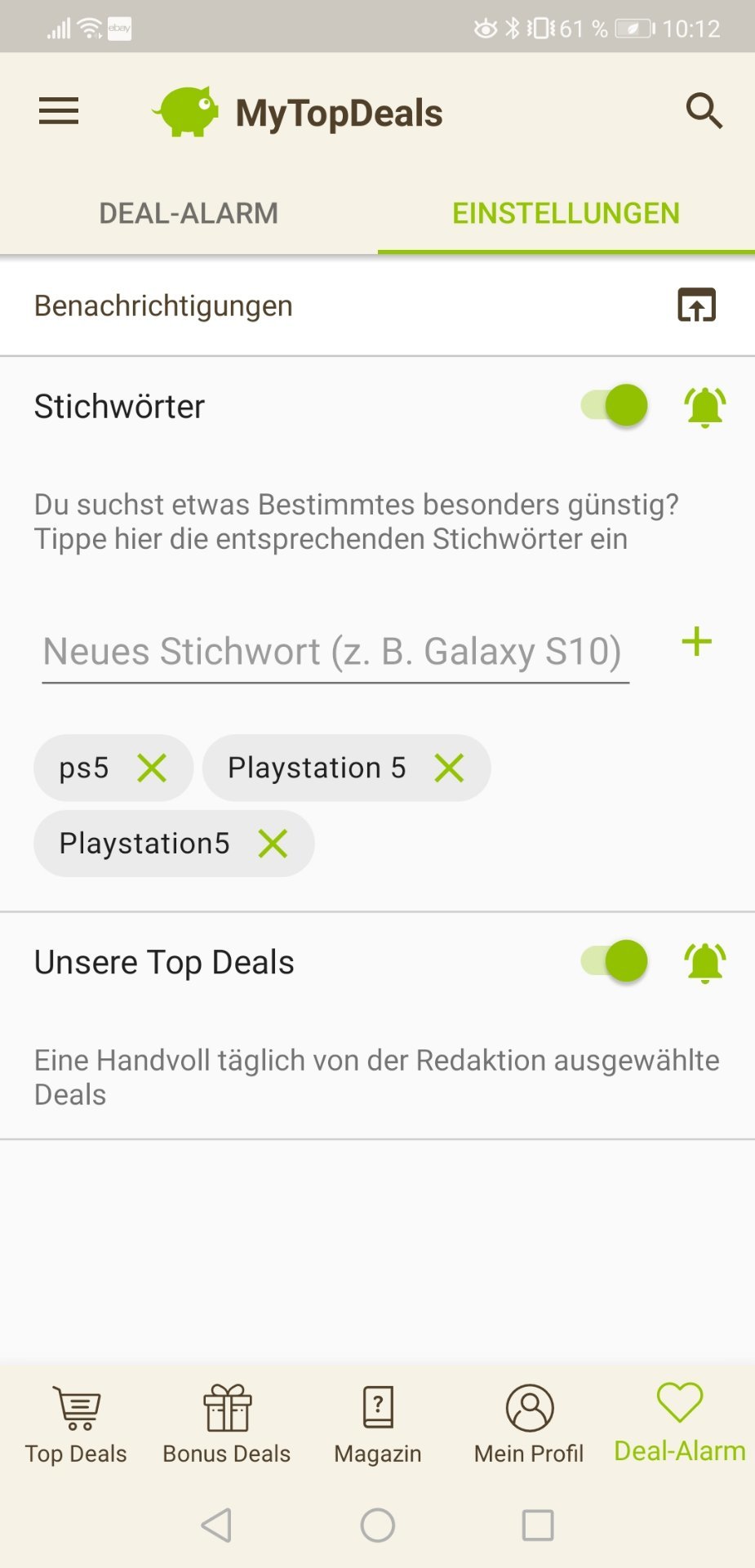Screen dimensions: 755x1568
Task: Open the search magnifier
Action: [x=704, y=111]
